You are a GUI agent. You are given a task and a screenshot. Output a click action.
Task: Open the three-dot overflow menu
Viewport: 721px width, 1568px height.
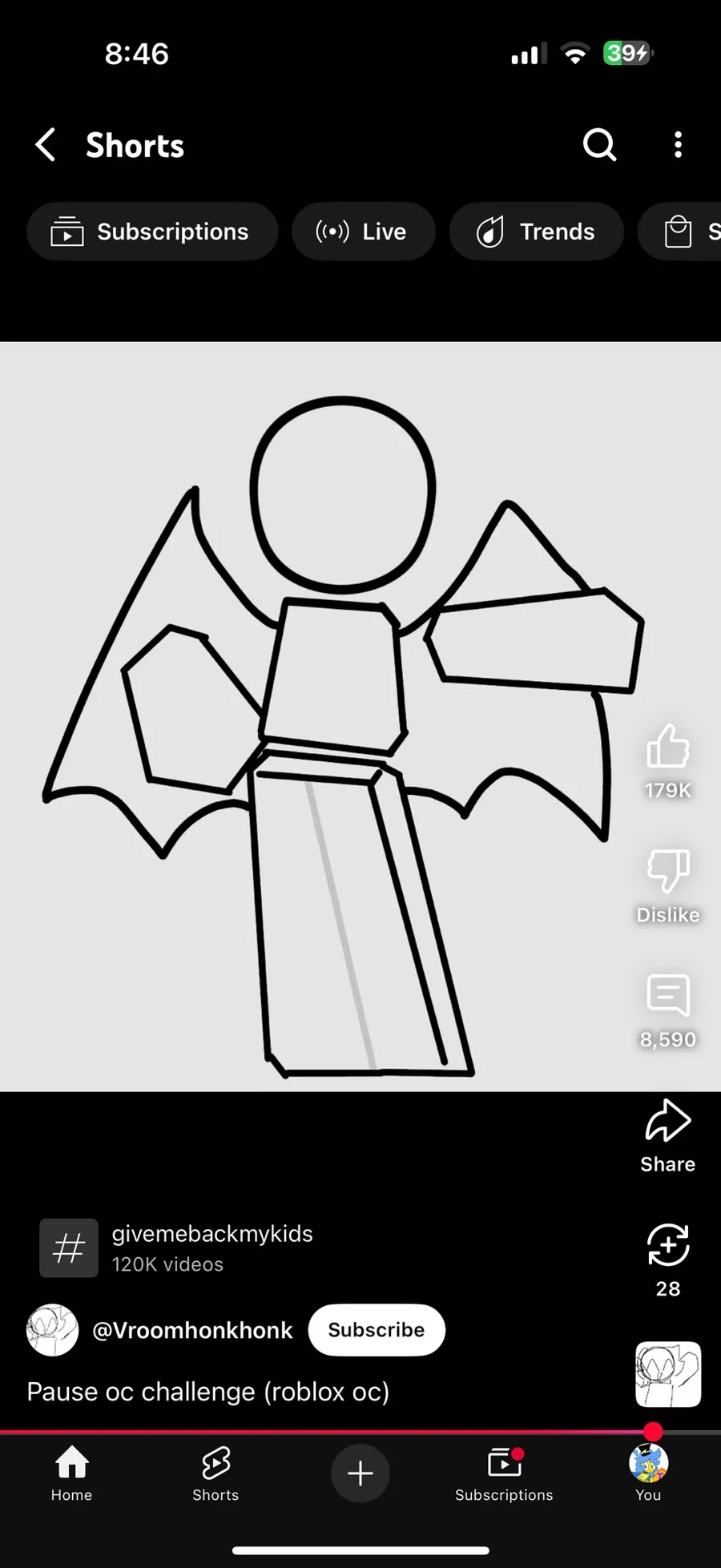pyautogui.click(x=678, y=145)
